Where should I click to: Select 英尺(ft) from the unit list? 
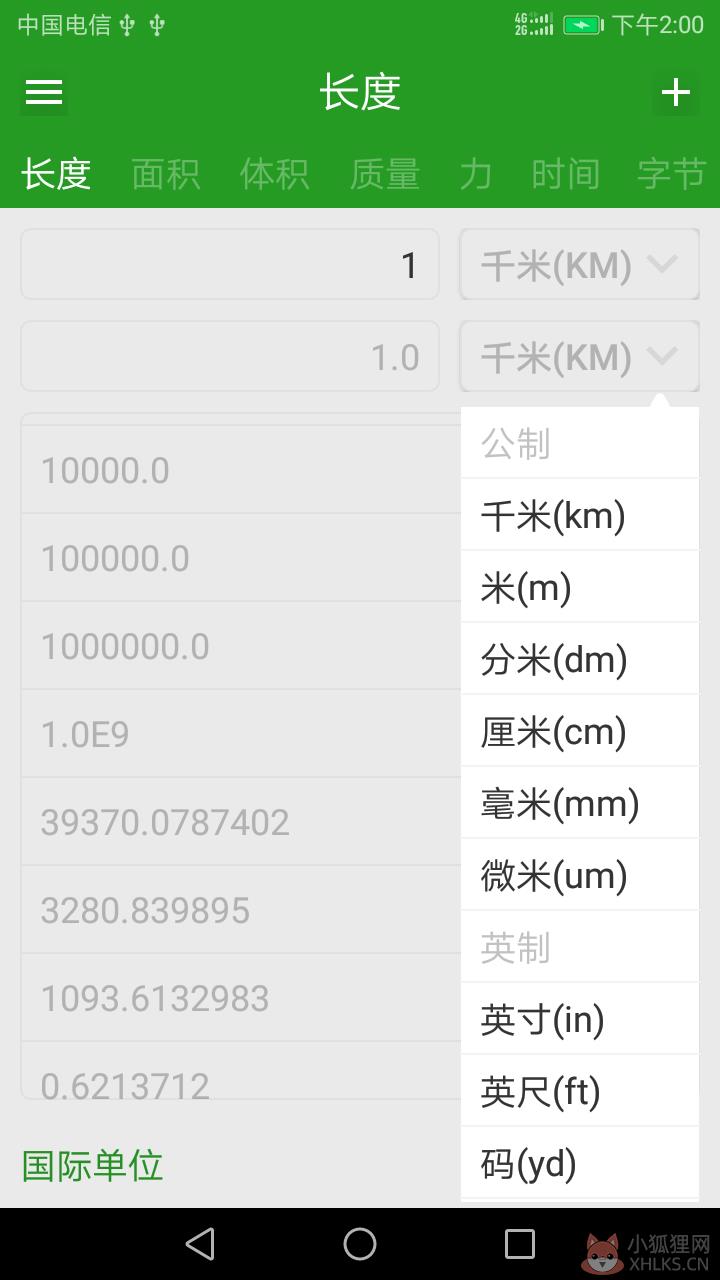point(580,1091)
